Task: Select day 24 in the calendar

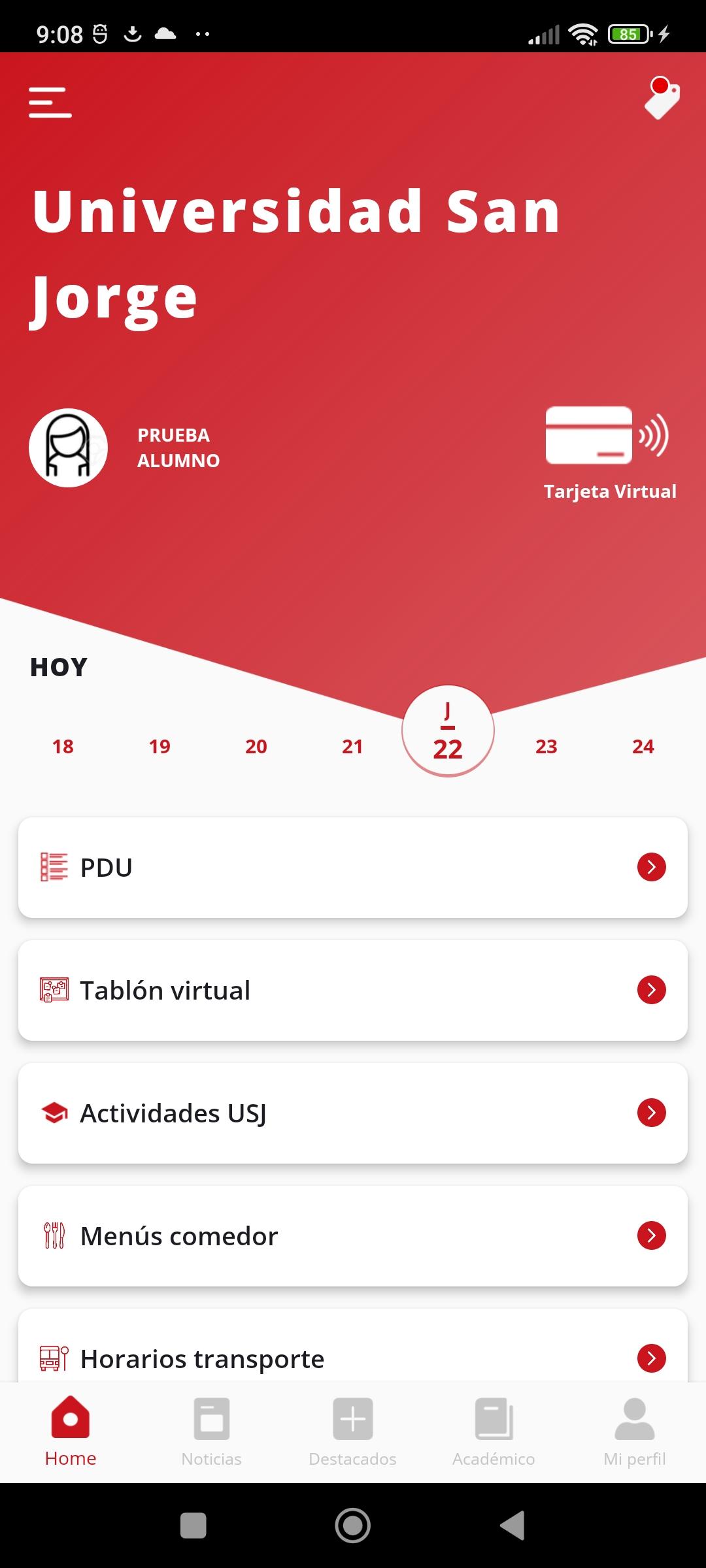Action: tap(643, 746)
